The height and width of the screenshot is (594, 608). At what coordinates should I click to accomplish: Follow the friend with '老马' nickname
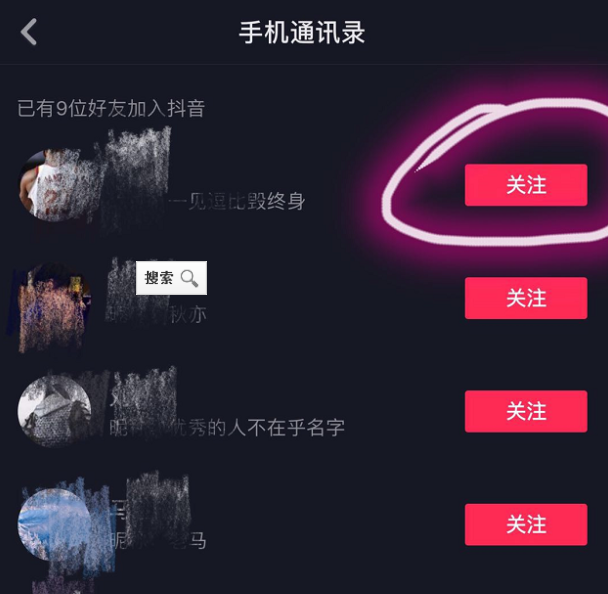[x=525, y=524]
